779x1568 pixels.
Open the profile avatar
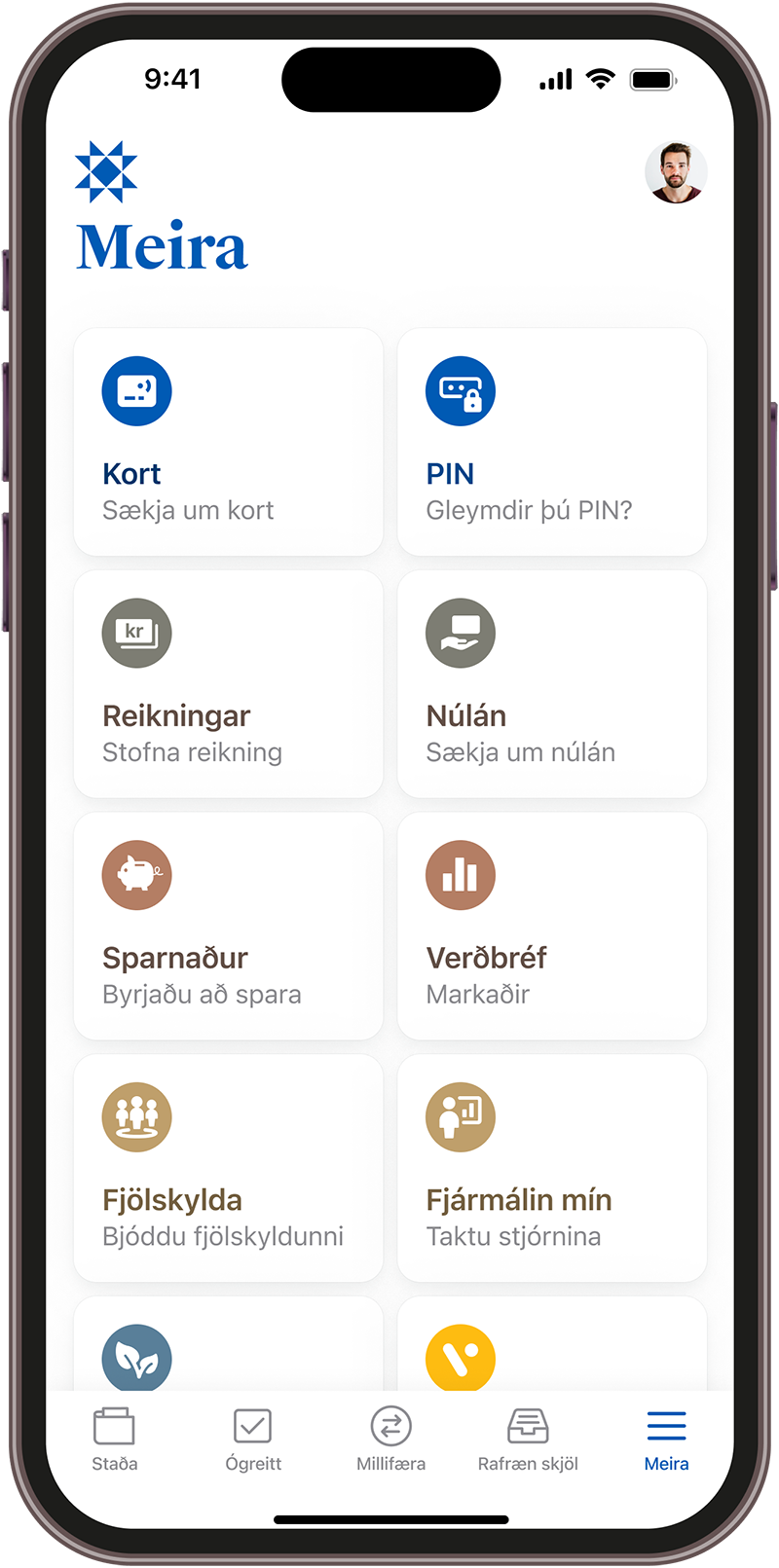676,172
